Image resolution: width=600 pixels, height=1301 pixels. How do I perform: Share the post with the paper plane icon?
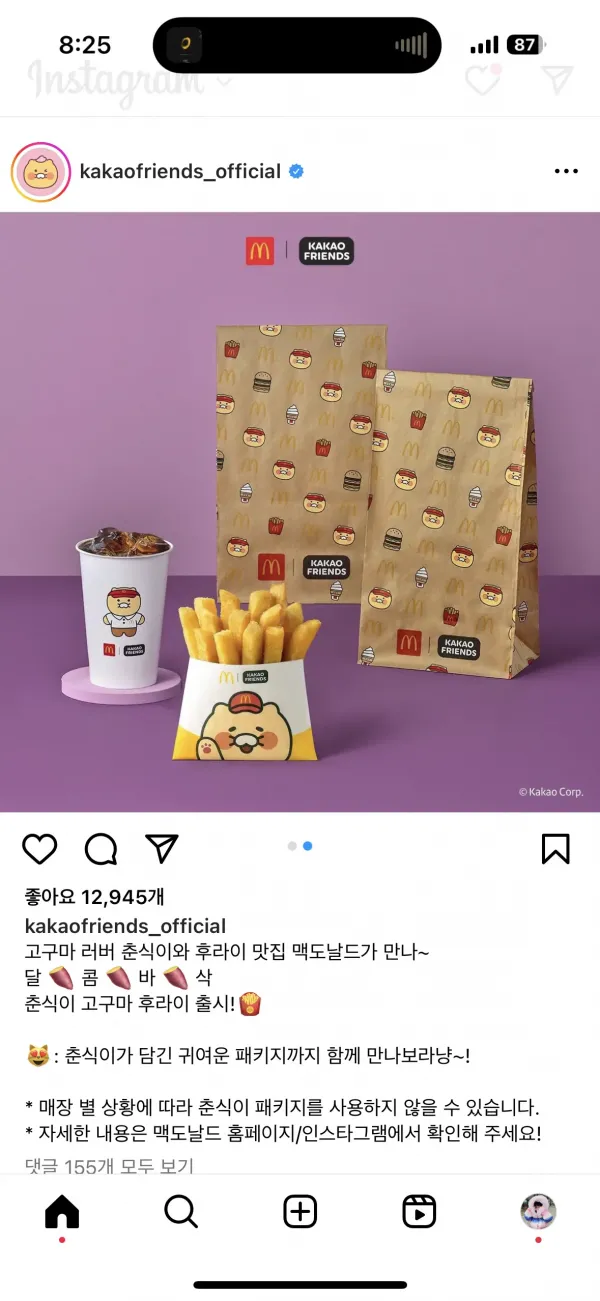click(162, 848)
